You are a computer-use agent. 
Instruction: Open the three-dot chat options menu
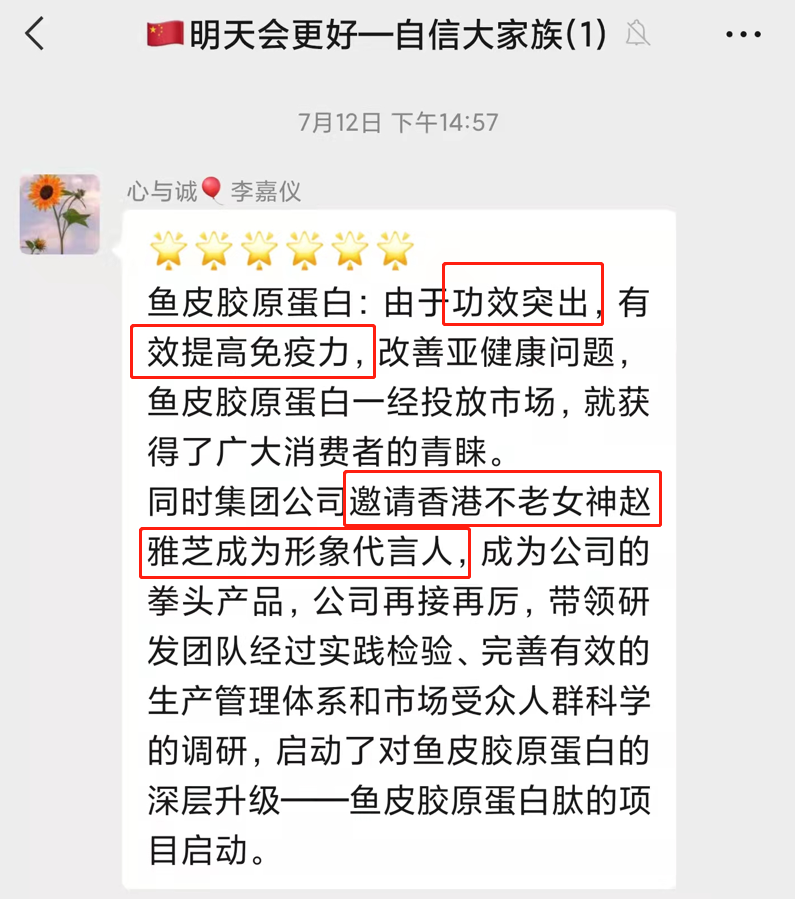pos(743,36)
